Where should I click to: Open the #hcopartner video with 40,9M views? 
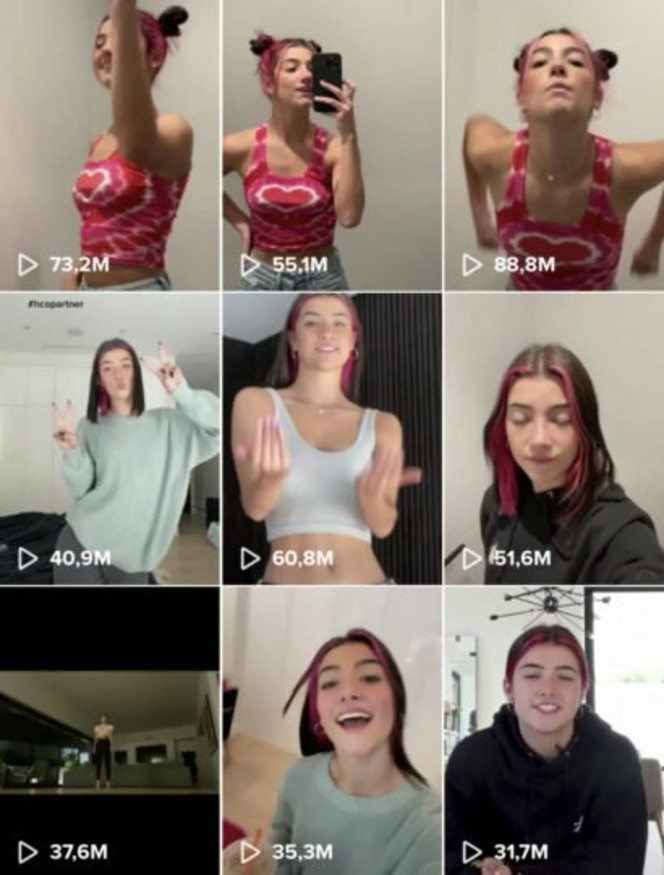point(110,438)
